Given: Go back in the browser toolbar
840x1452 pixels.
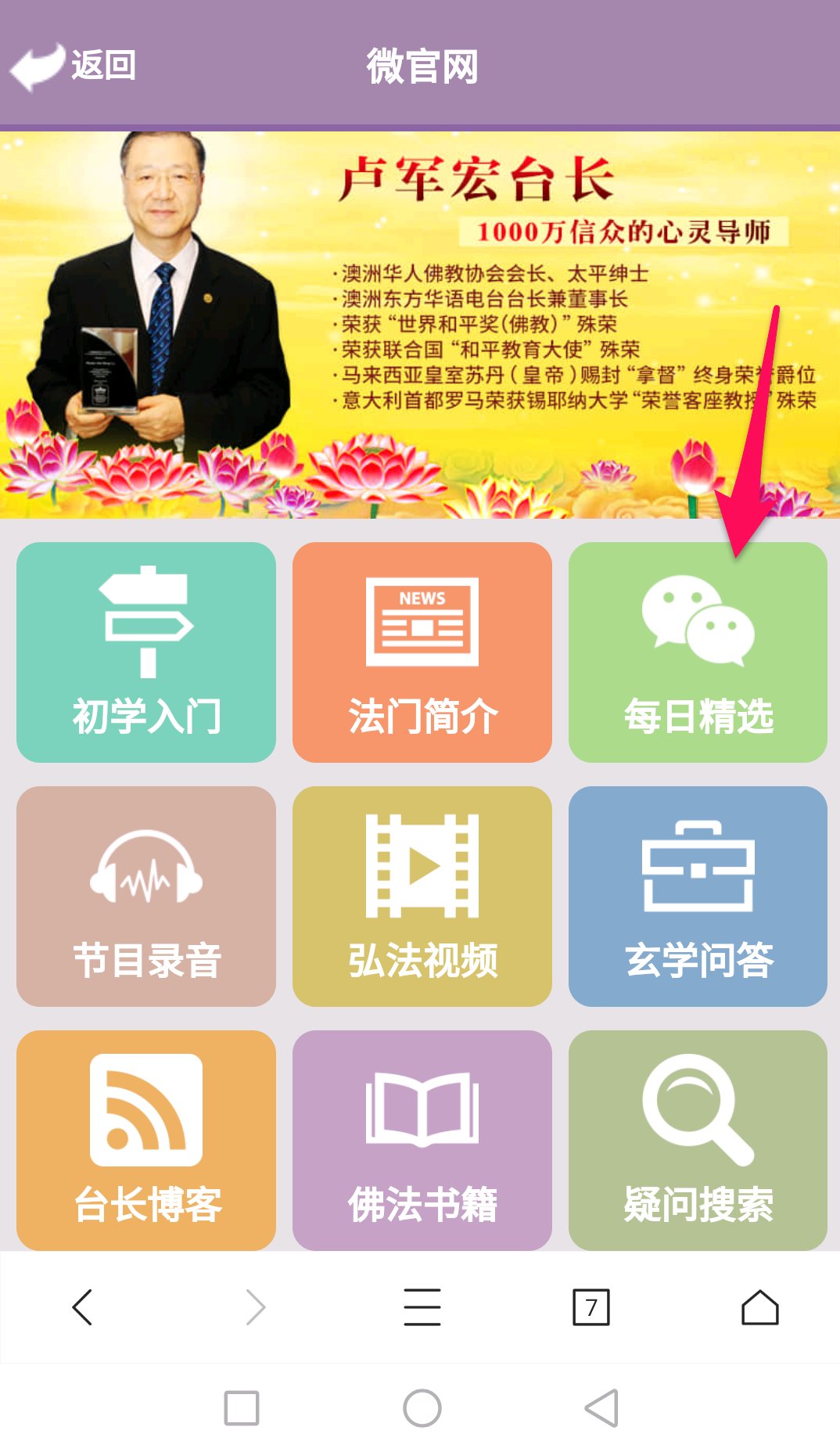Looking at the screenshot, I should coord(83,1307).
